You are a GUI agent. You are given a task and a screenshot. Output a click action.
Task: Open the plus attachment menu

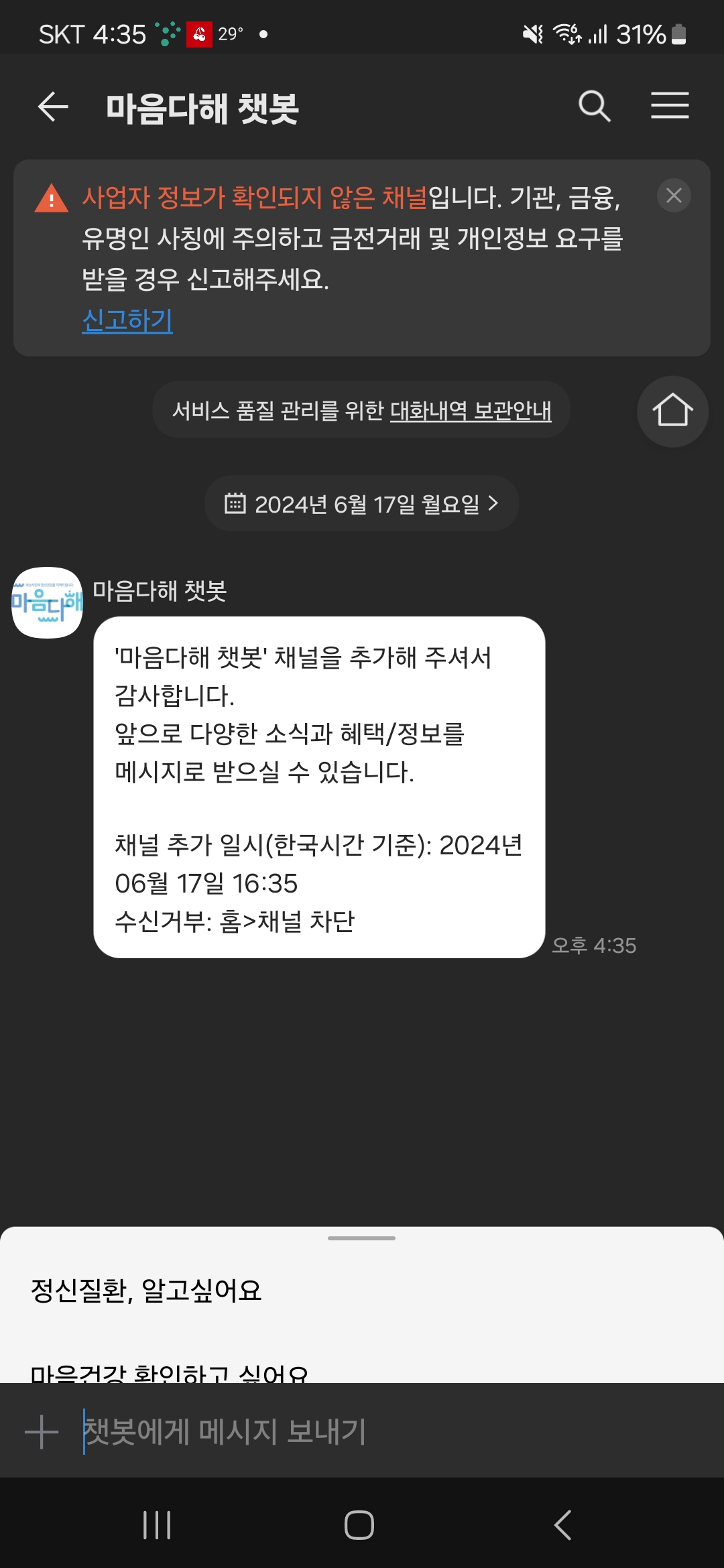point(42,1432)
